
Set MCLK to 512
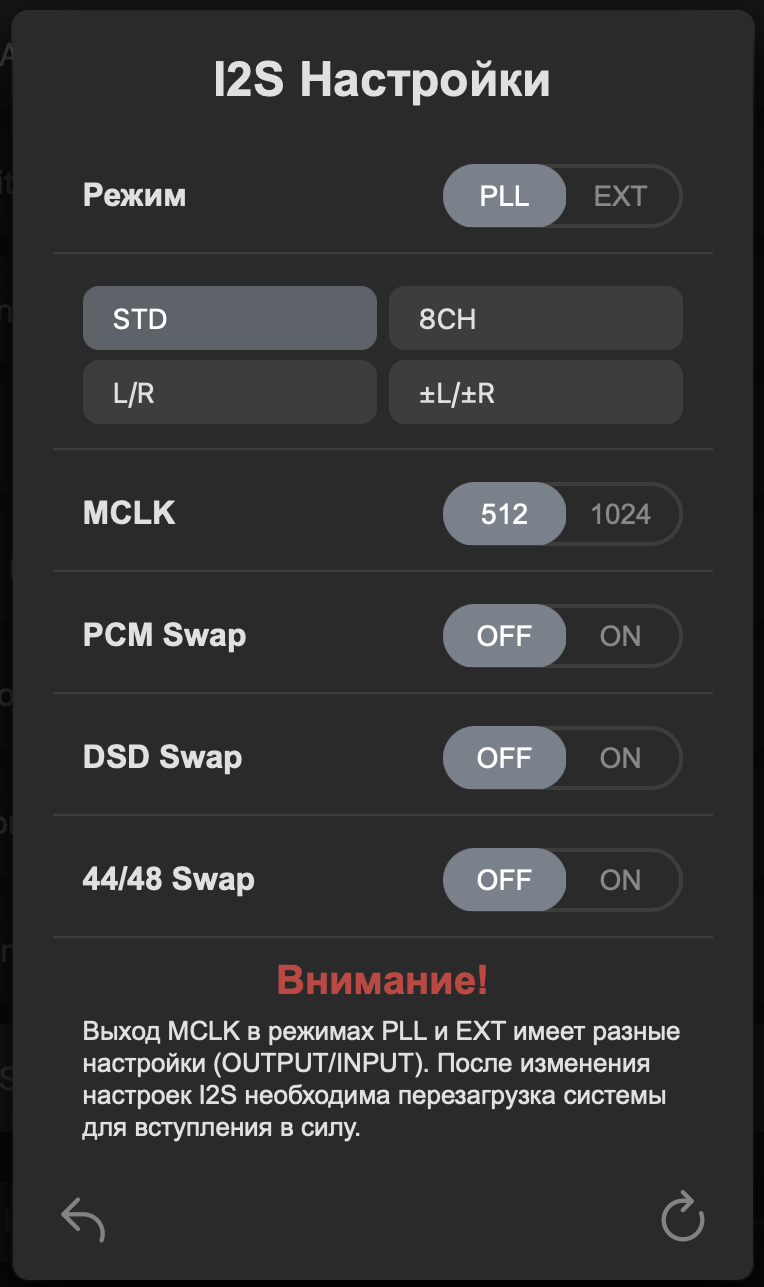pos(504,514)
